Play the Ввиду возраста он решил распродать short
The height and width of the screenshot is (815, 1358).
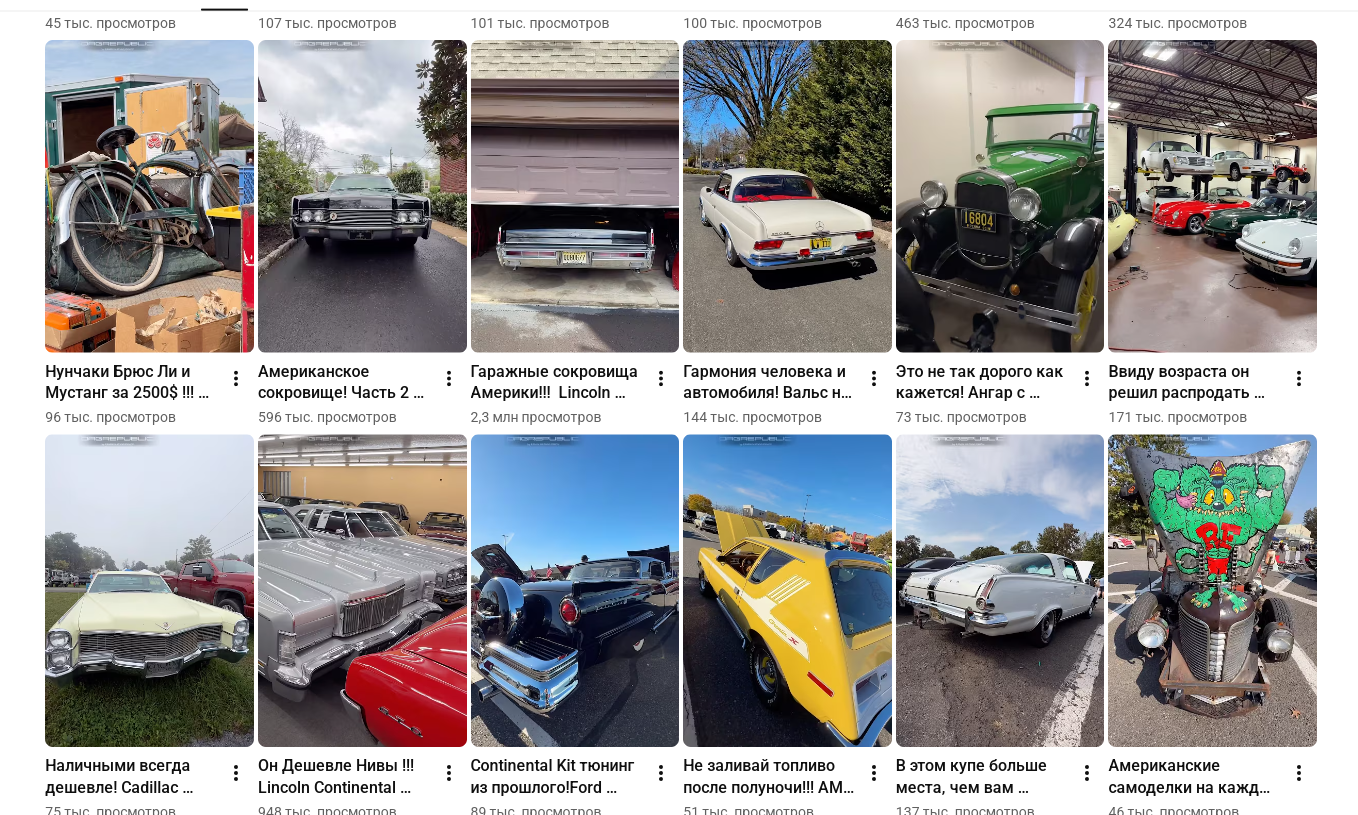point(1212,196)
